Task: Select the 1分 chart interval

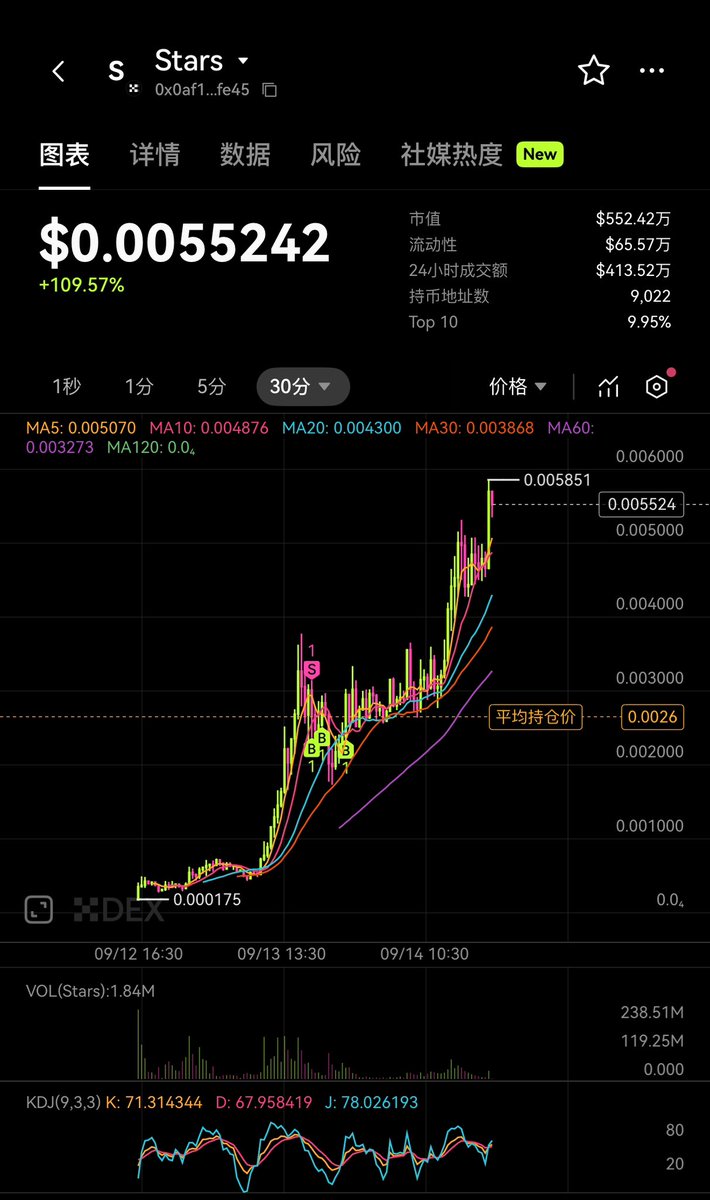Action: pos(139,386)
